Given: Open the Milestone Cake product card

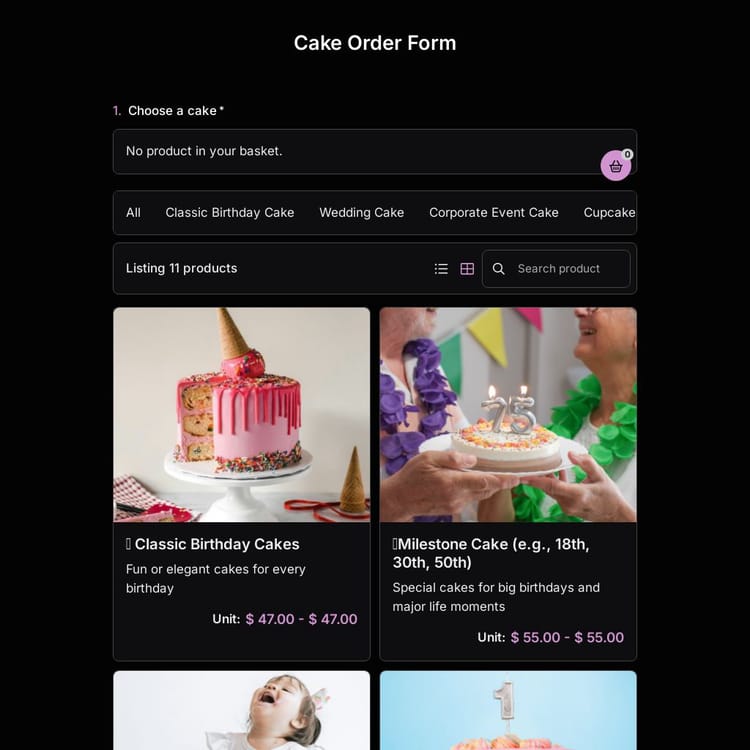Looking at the screenshot, I should [x=507, y=483].
